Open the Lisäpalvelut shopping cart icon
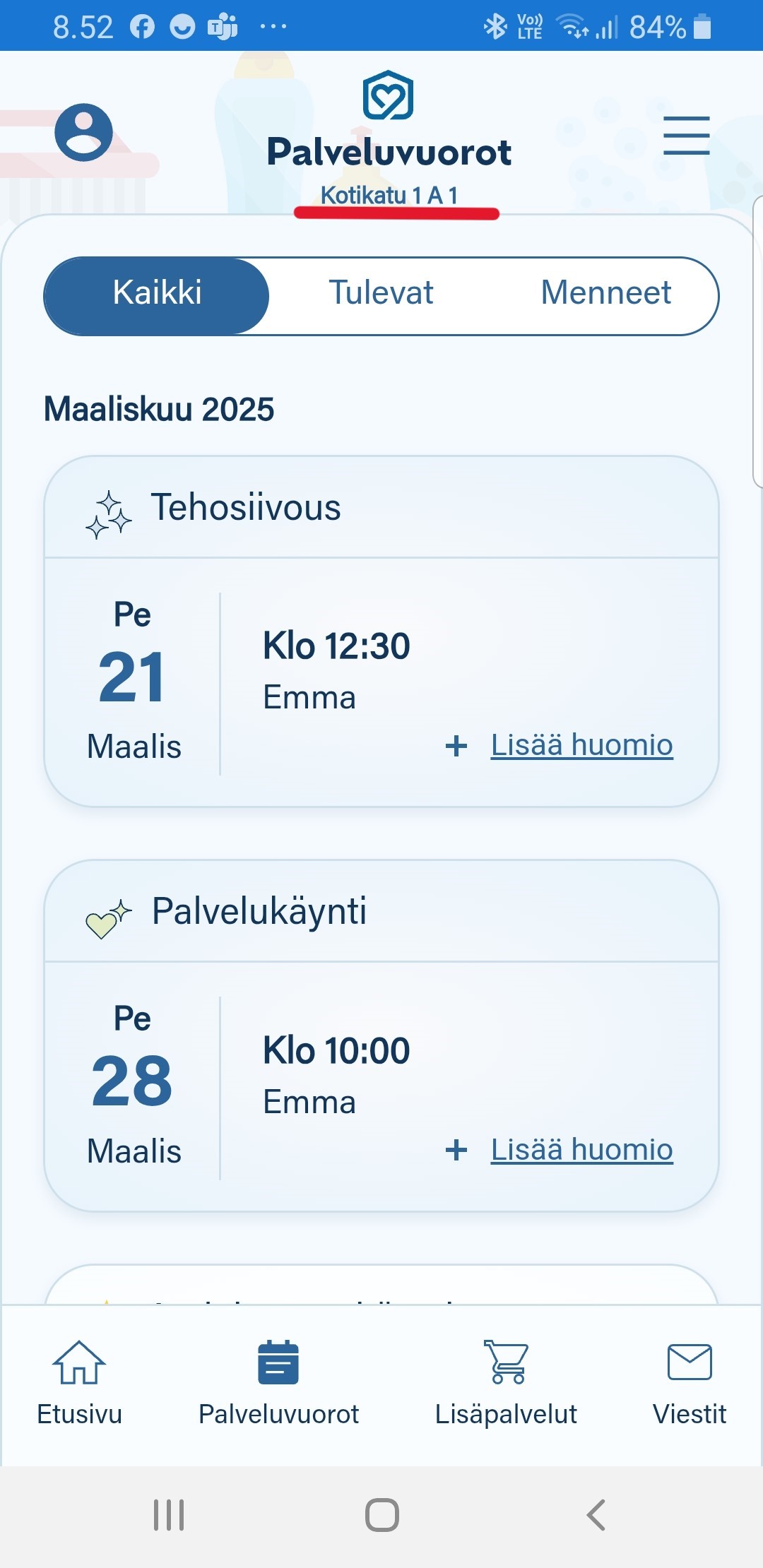763x1568 pixels. (506, 1363)
